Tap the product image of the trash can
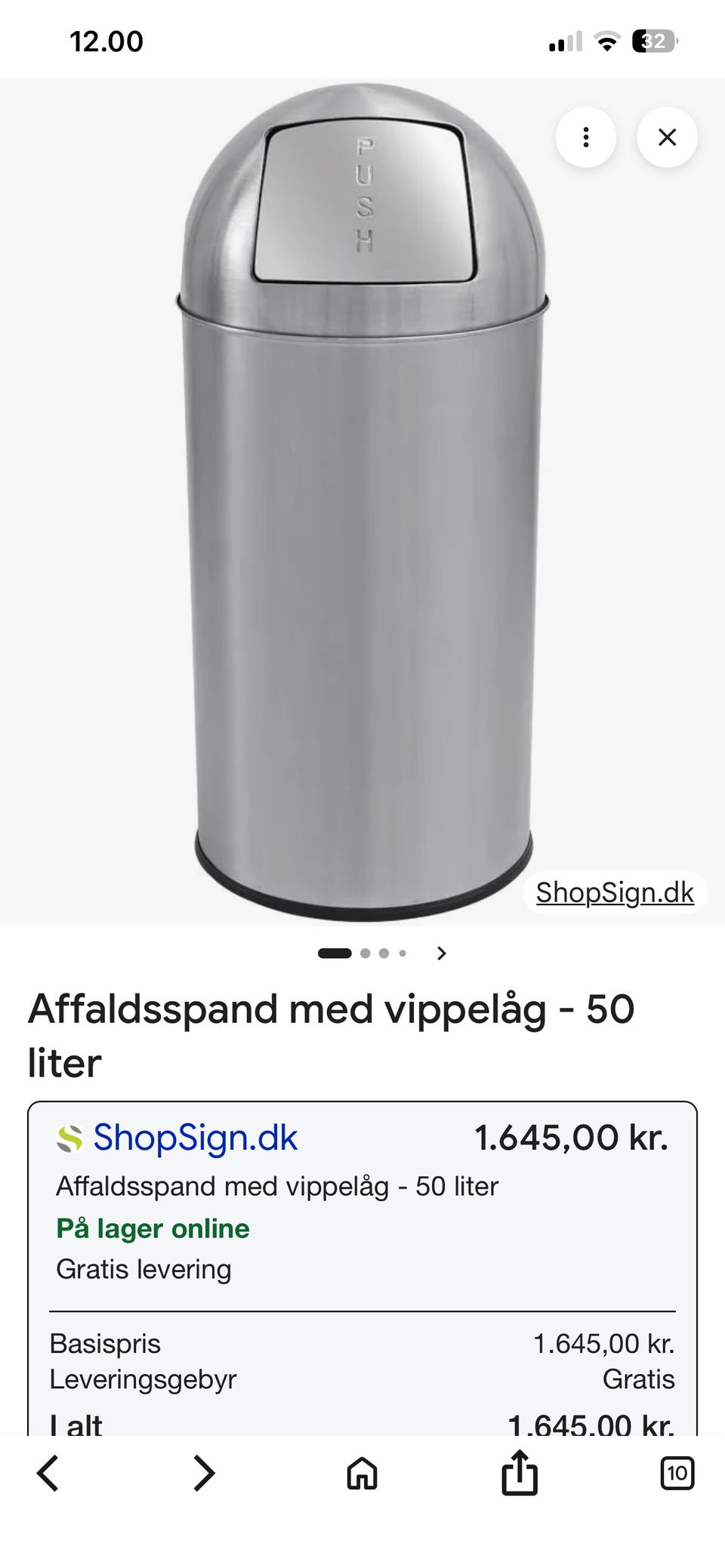This screenshot has height=1568, width=725. pos(362,503)
